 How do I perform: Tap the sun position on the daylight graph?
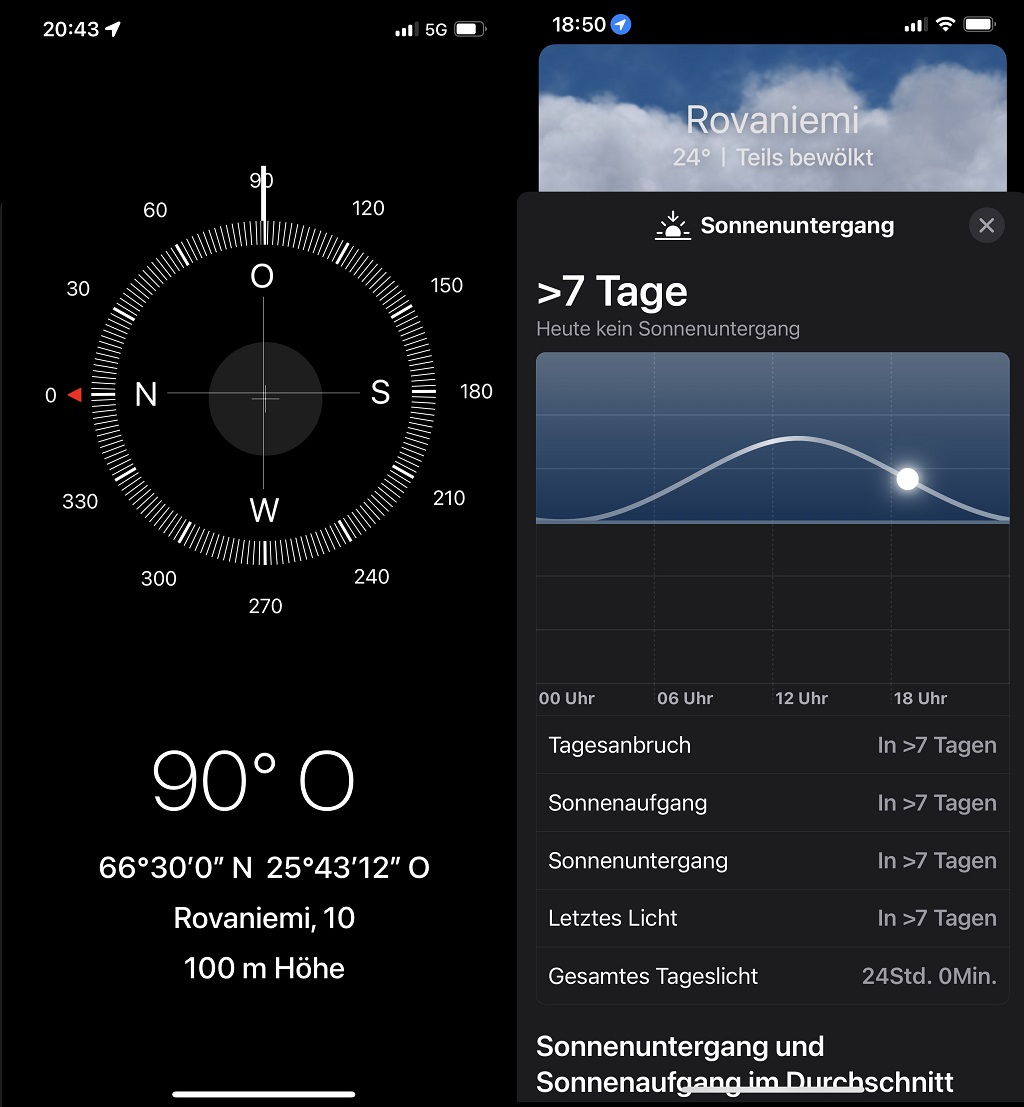907,478
